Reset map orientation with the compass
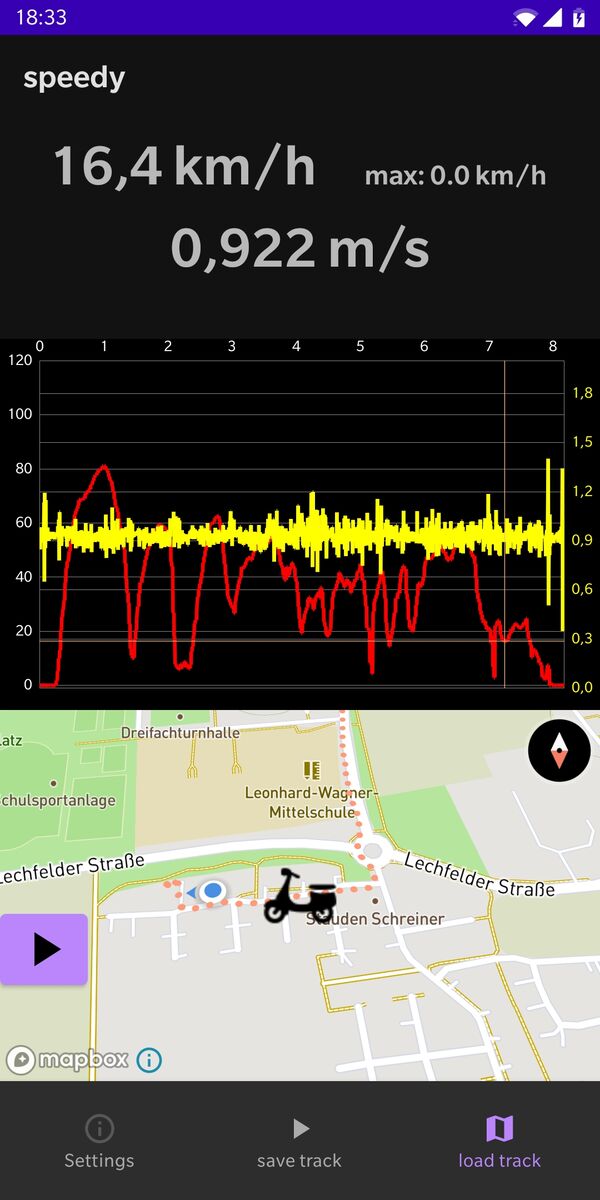Image resolution: width=600 pixels, height=1200 pixels. click(x=559, y=750)
